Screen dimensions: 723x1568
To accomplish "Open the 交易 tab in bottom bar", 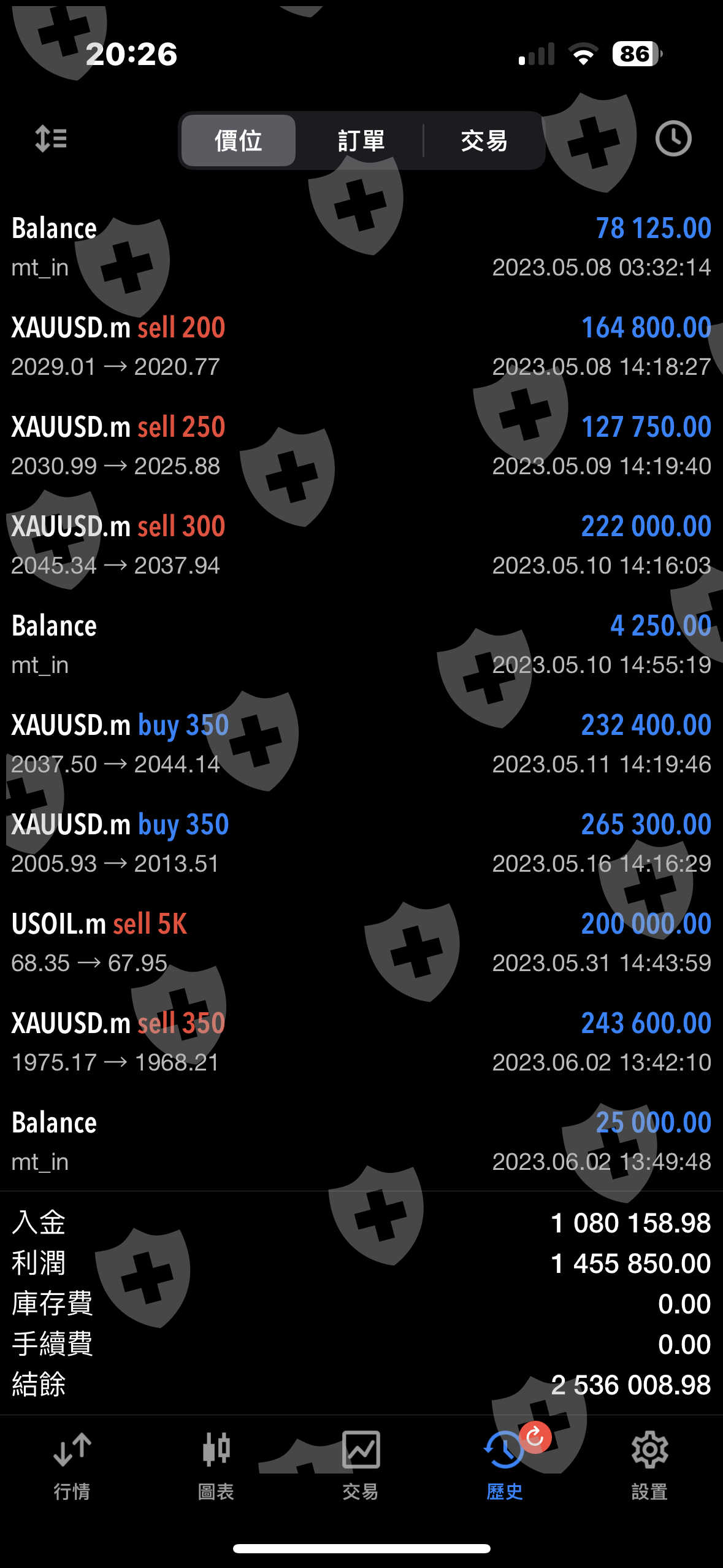I will click(361, 1466).
